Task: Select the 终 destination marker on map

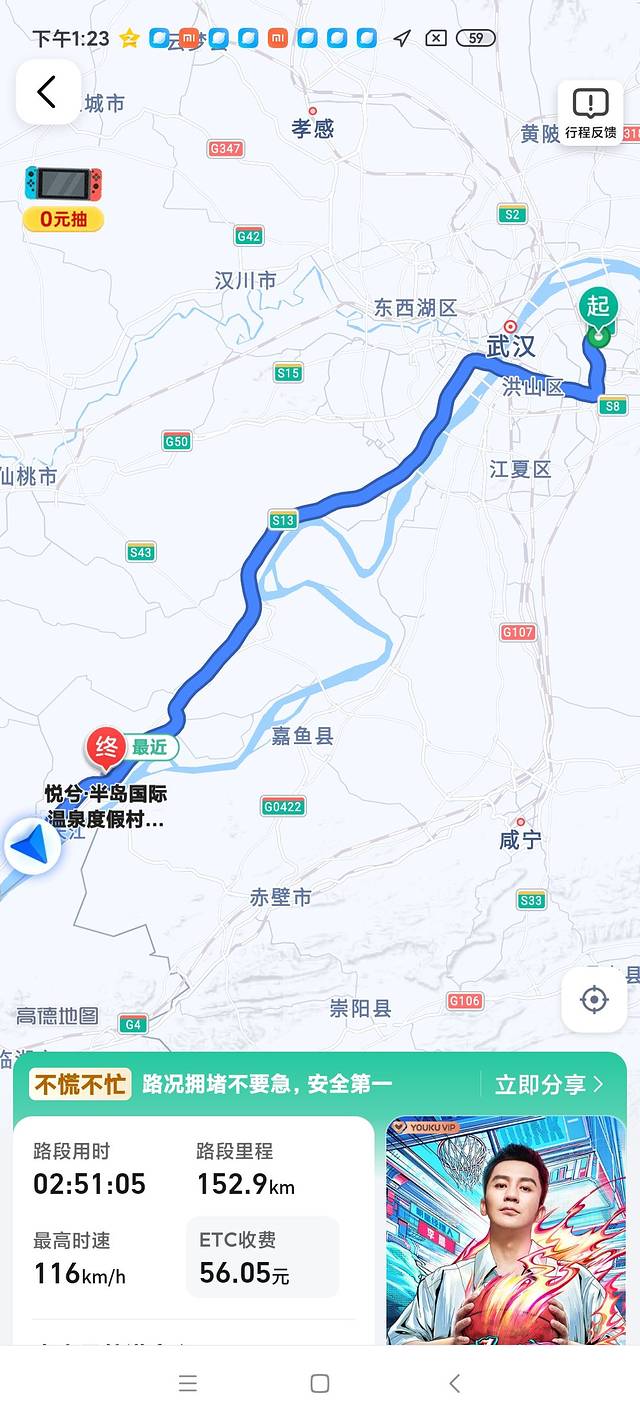Action: coord(108,747)
